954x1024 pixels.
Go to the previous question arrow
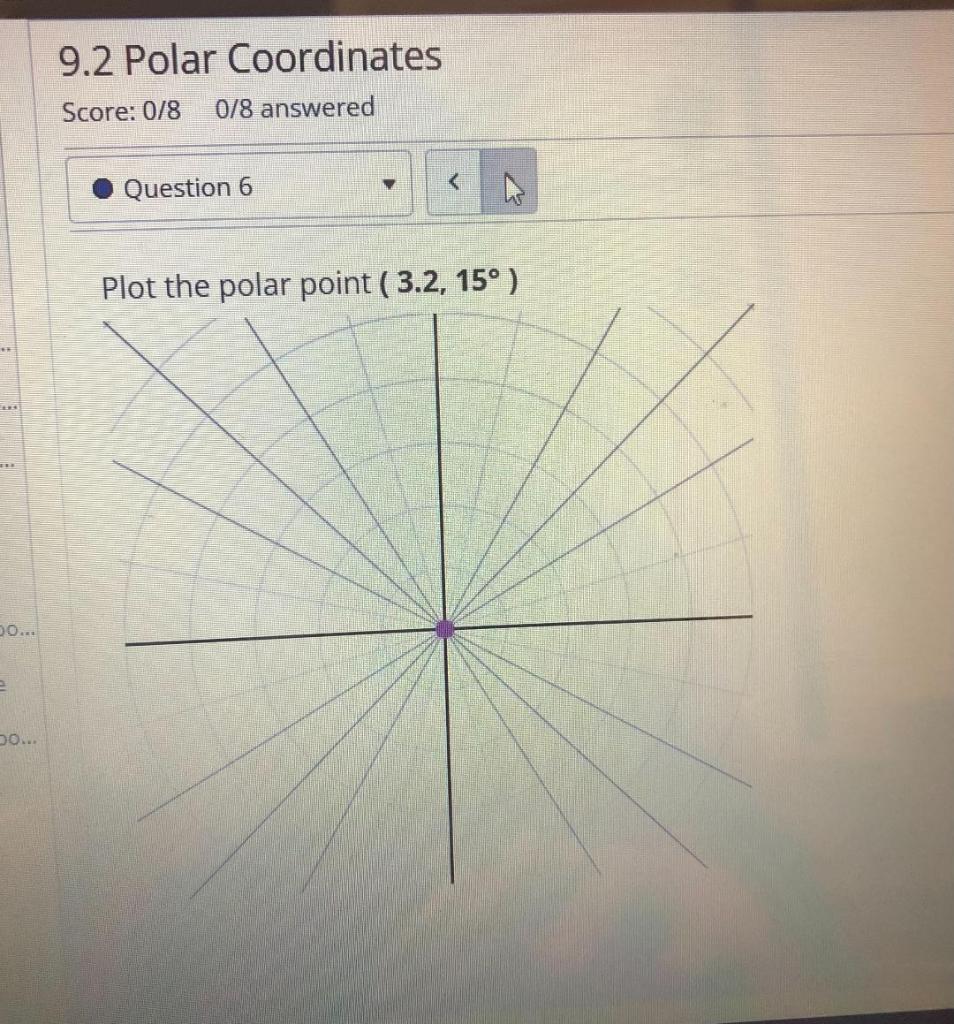tap(454, 182)
